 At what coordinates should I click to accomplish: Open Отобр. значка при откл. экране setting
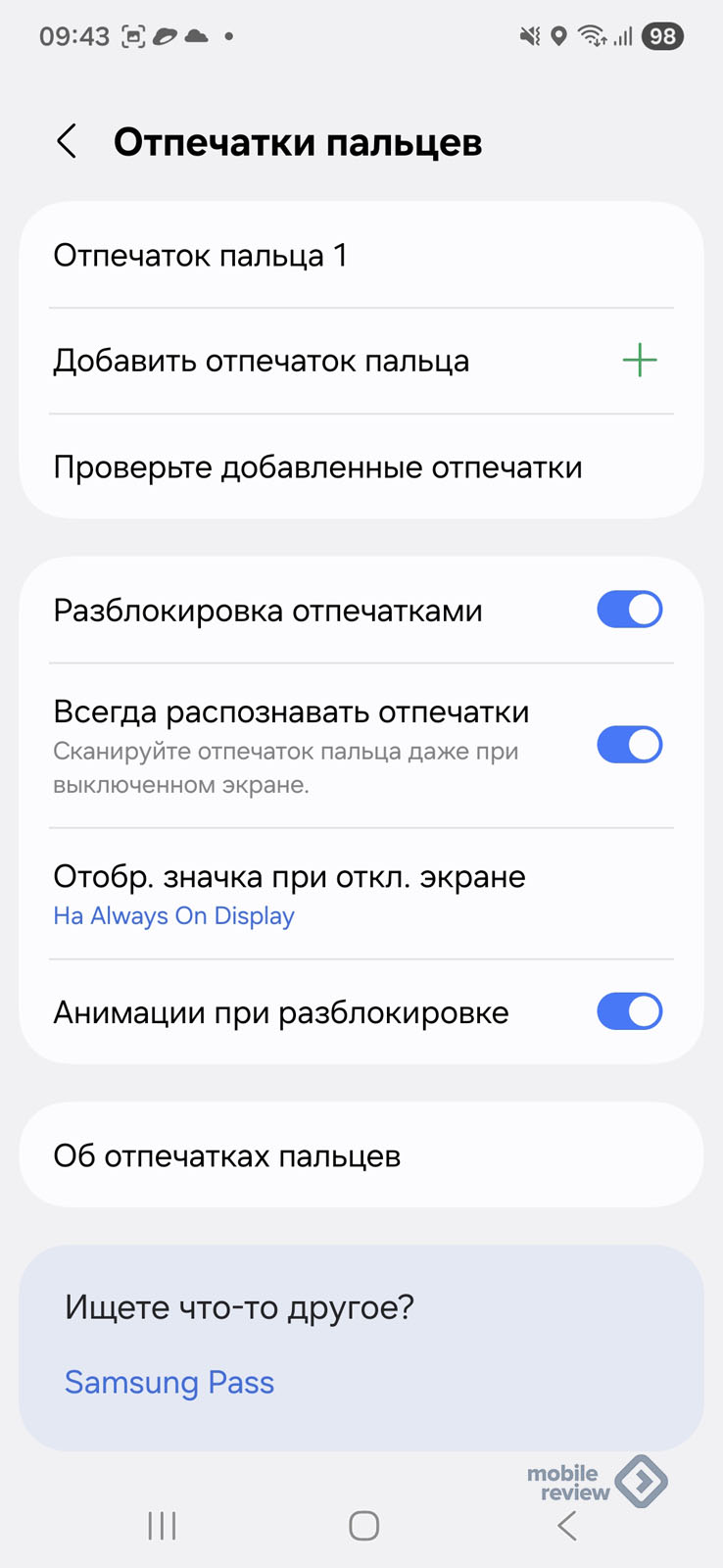[x=361, y=894]
